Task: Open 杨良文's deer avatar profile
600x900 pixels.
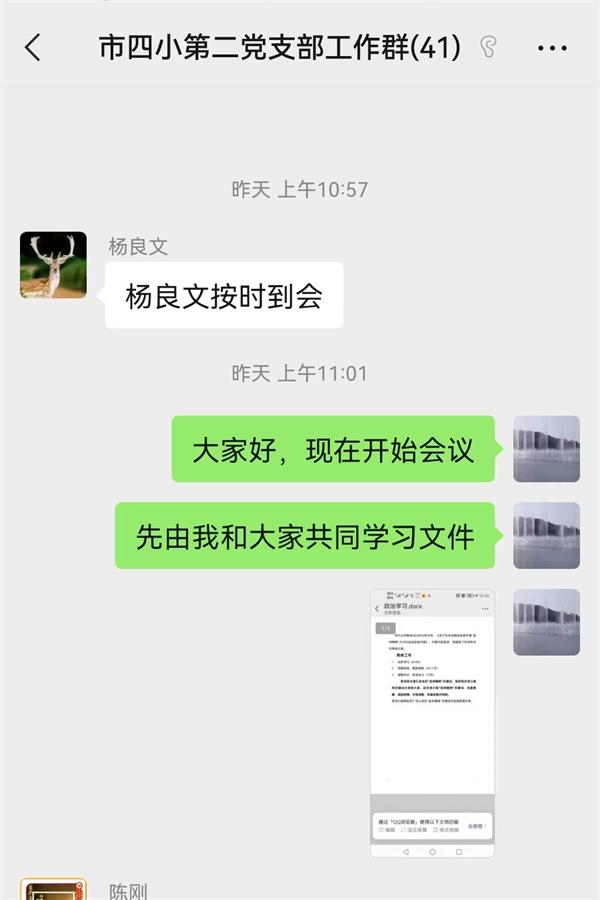Action: click(x=53, y=265)
